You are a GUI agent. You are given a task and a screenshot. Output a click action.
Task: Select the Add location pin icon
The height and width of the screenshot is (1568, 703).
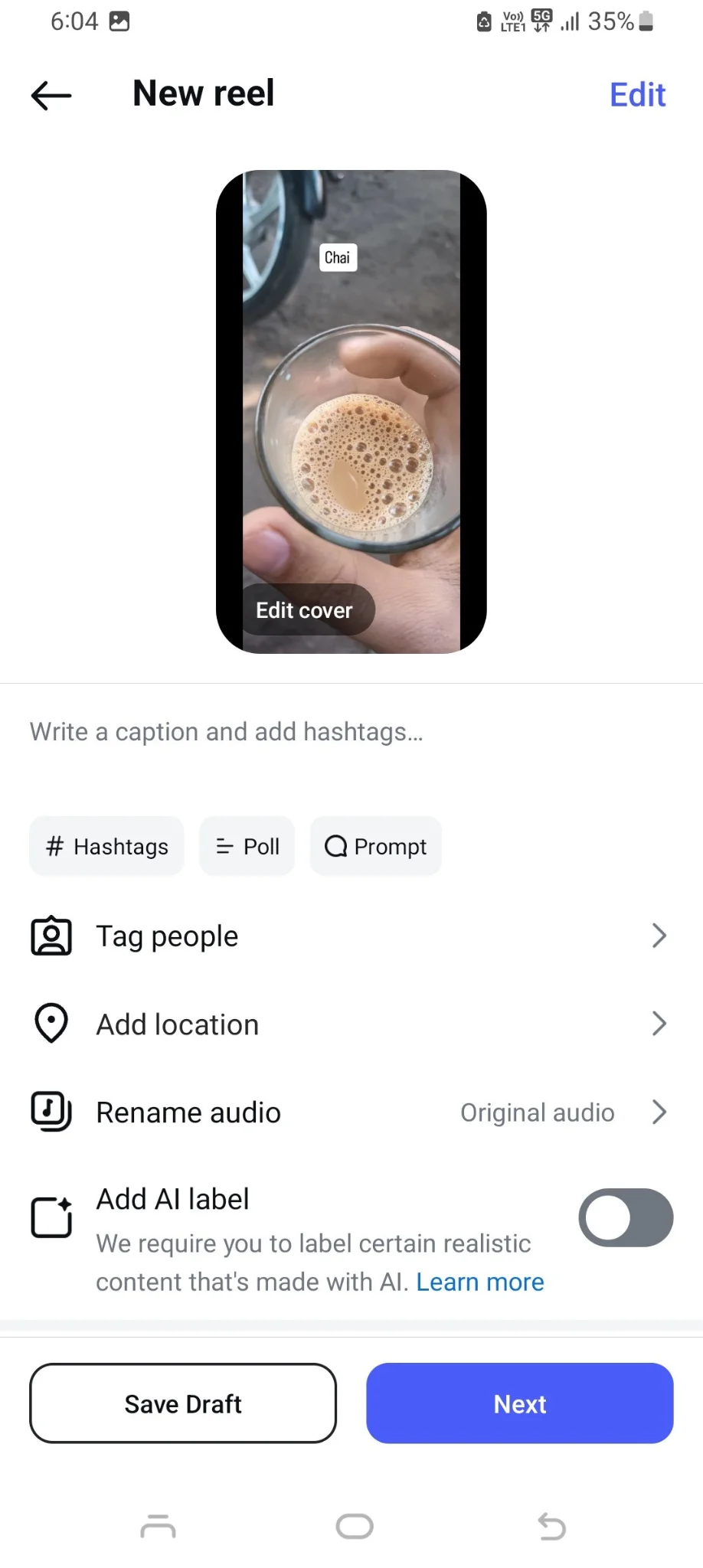[50, 1024]
